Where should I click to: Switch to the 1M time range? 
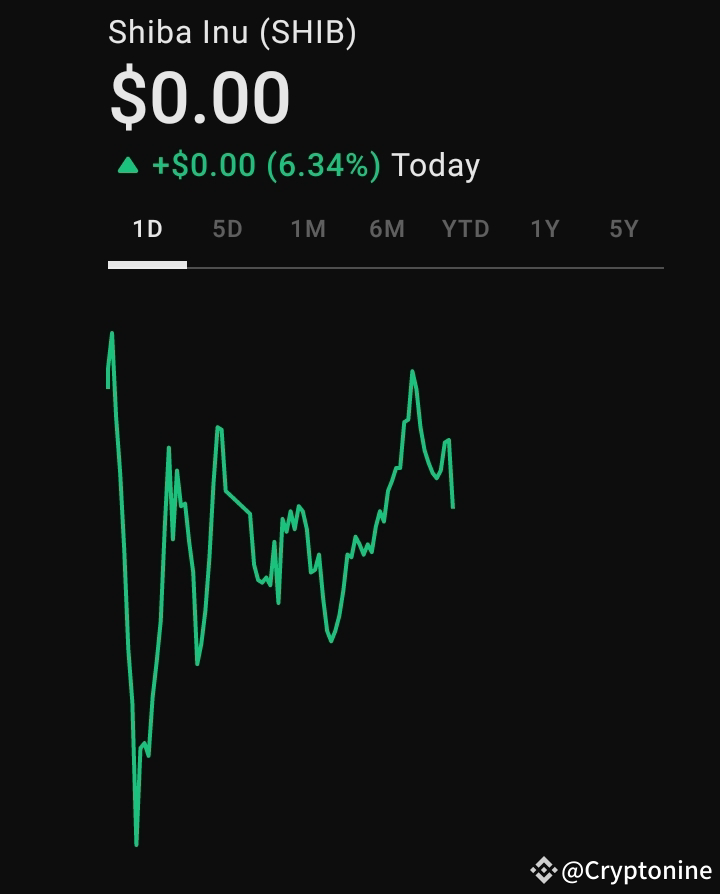pos(307,229)
